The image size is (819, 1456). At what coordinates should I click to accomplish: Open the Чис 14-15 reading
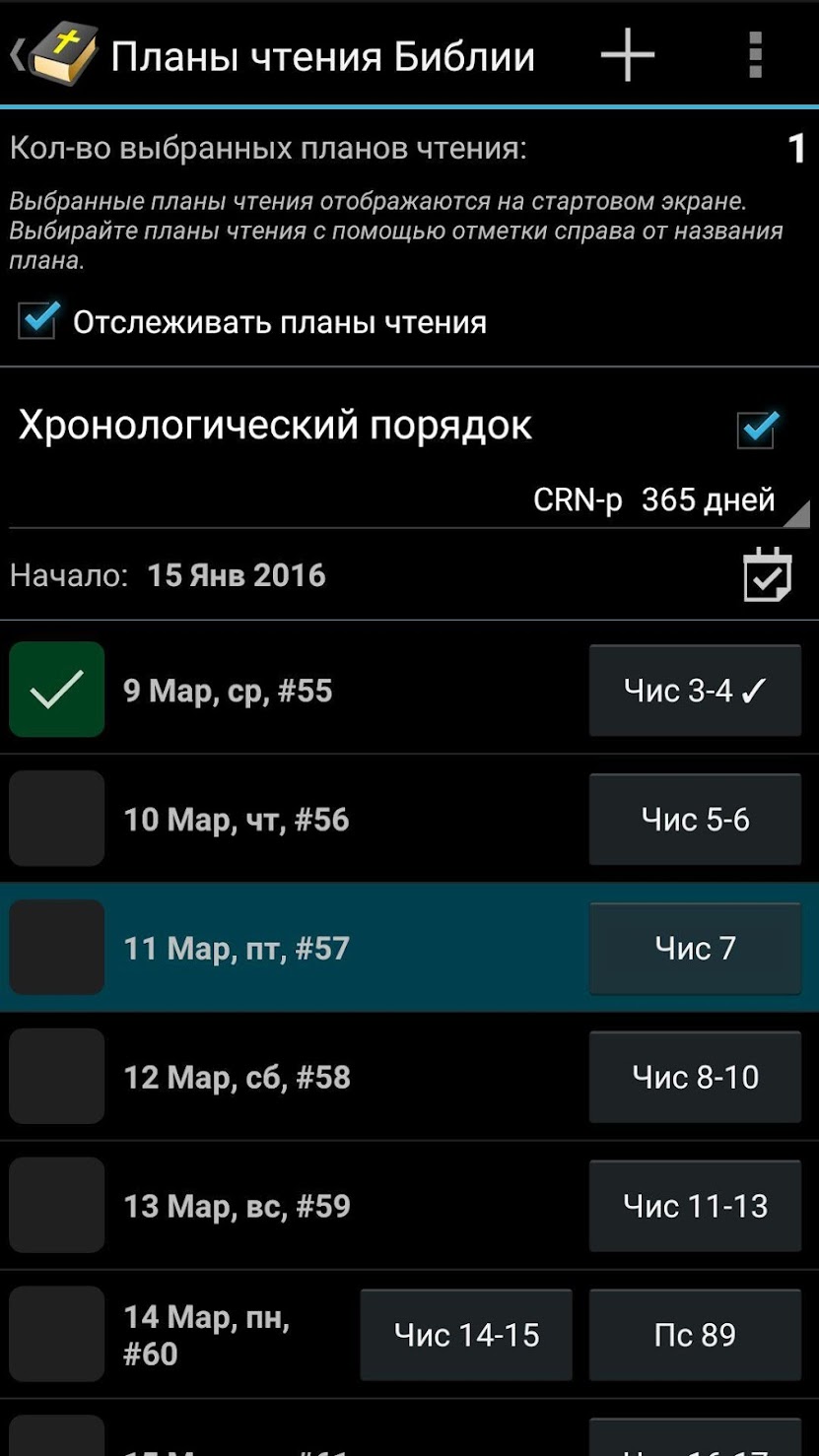click(x=466, y=1336)
